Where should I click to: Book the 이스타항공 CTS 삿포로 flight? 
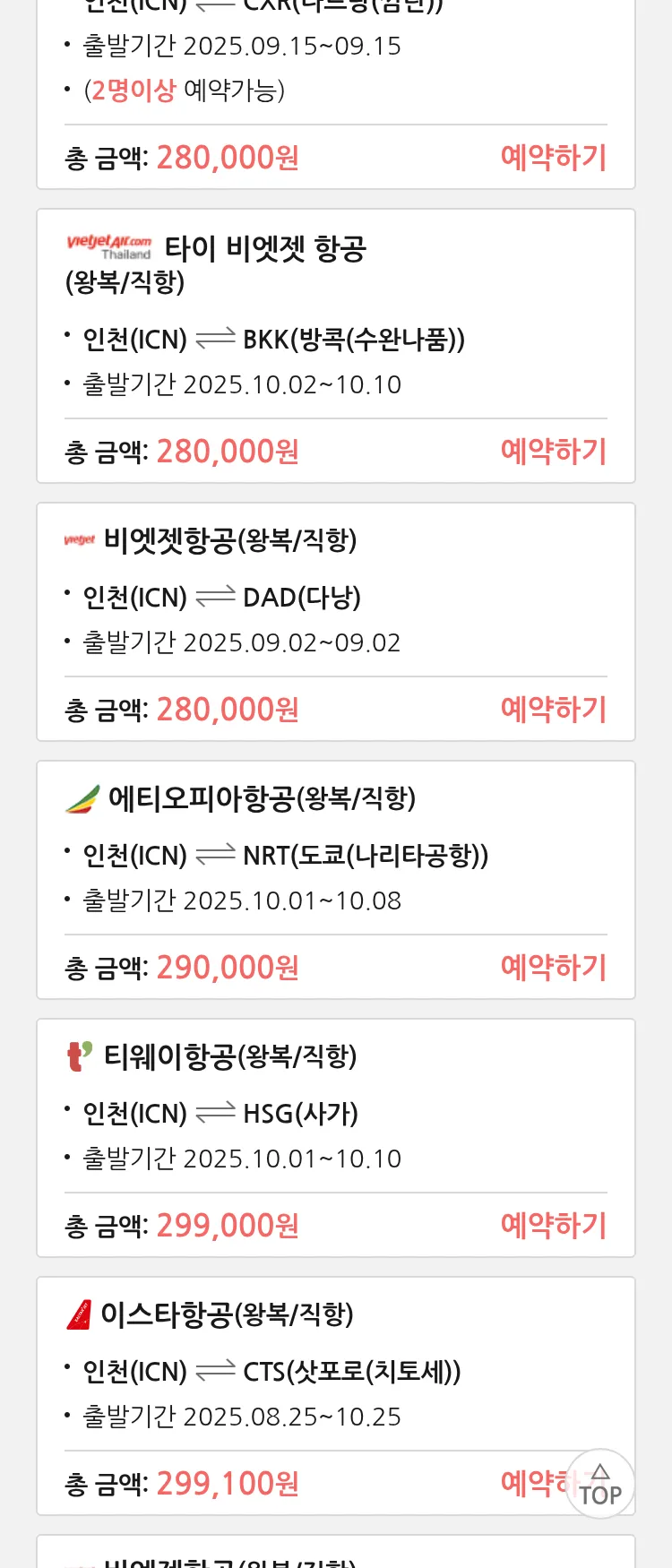point(533,1483)
